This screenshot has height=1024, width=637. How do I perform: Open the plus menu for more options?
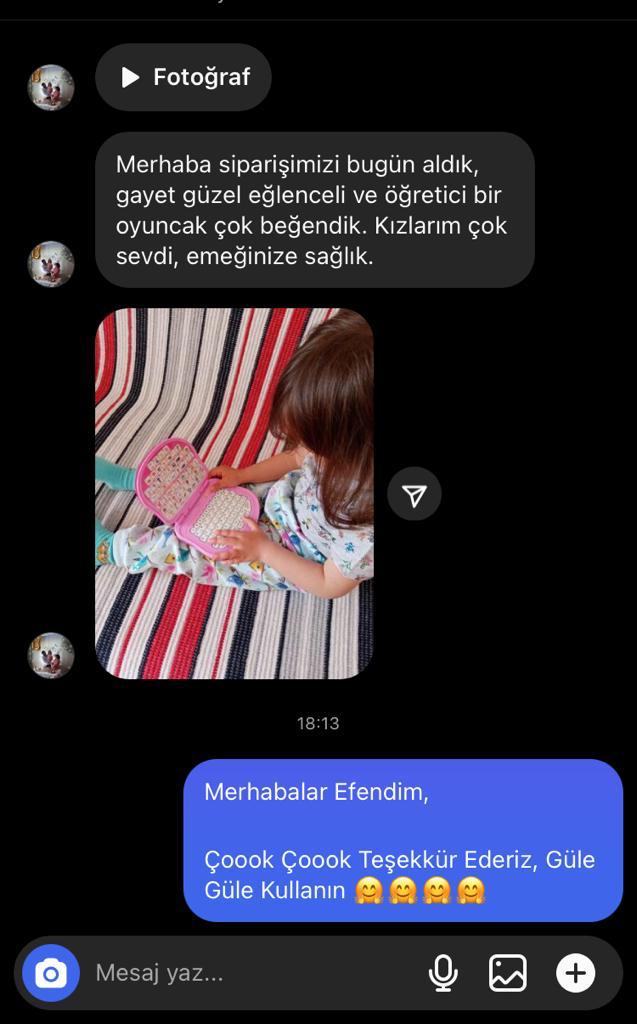(576, 974)
